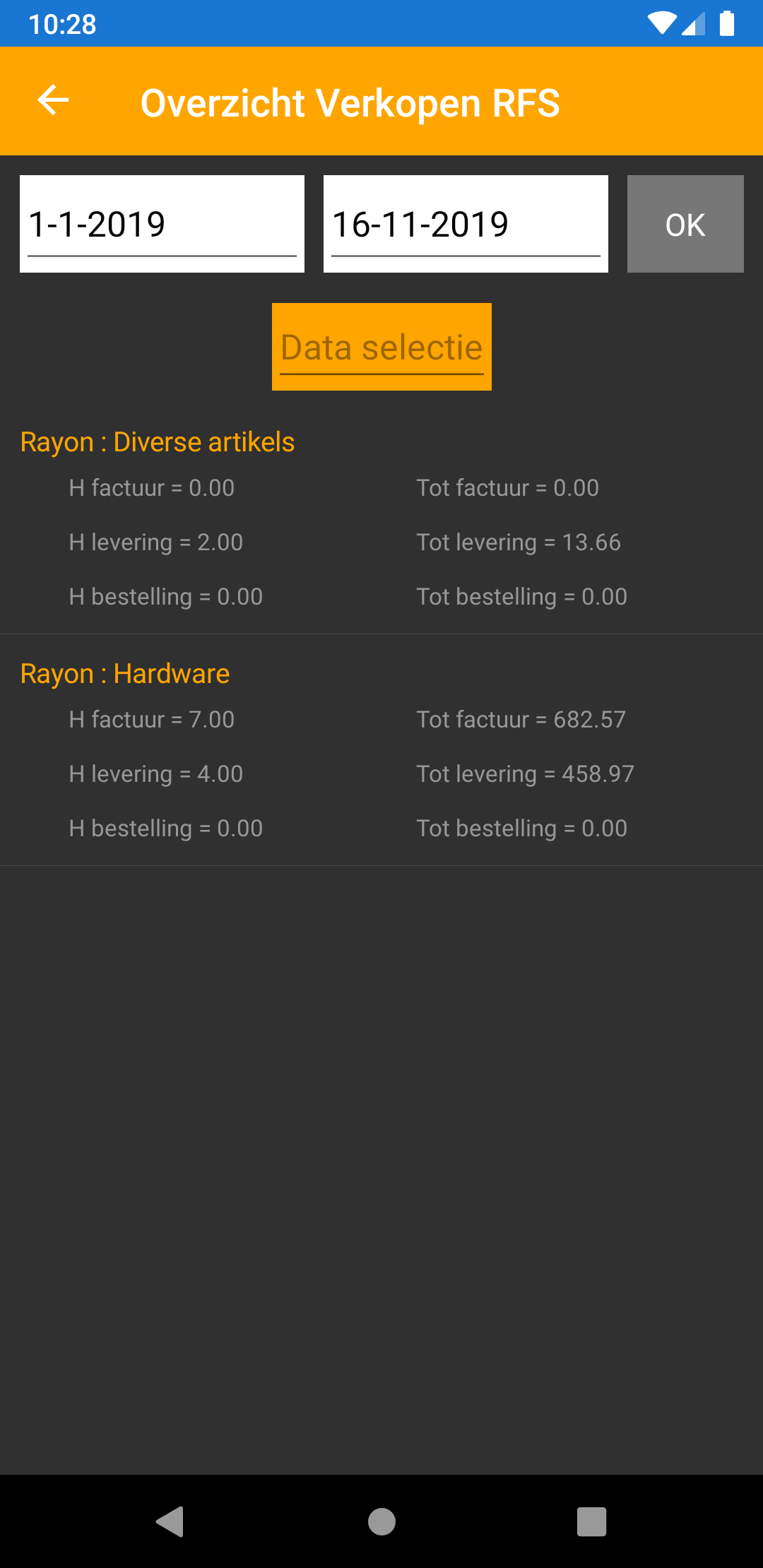The image size is (763, 1568).
Task: Edit the start date 1-1-2019 field
Action: (x=162, y=224)
